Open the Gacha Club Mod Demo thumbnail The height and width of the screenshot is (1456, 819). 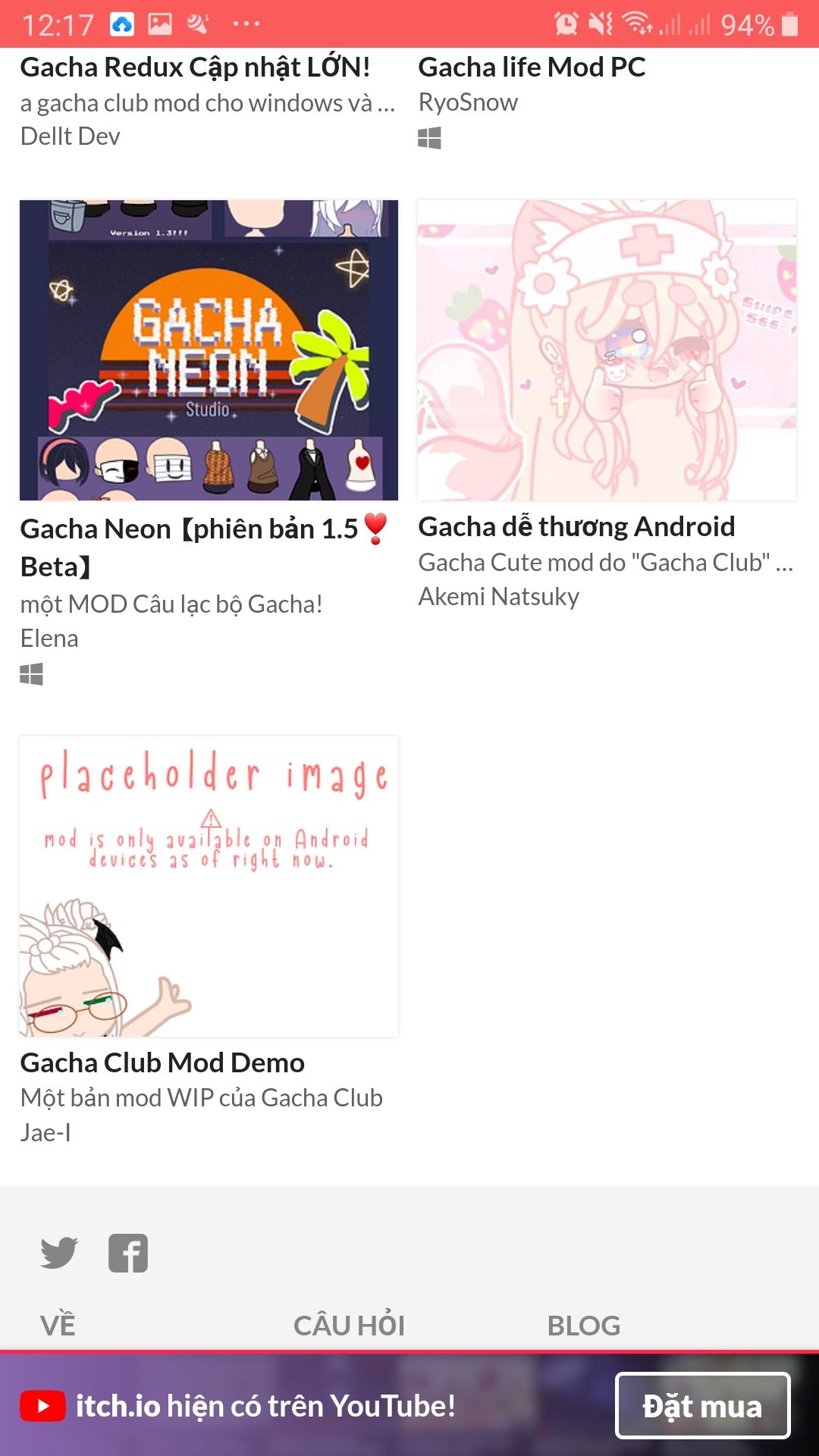click(209, 886)
